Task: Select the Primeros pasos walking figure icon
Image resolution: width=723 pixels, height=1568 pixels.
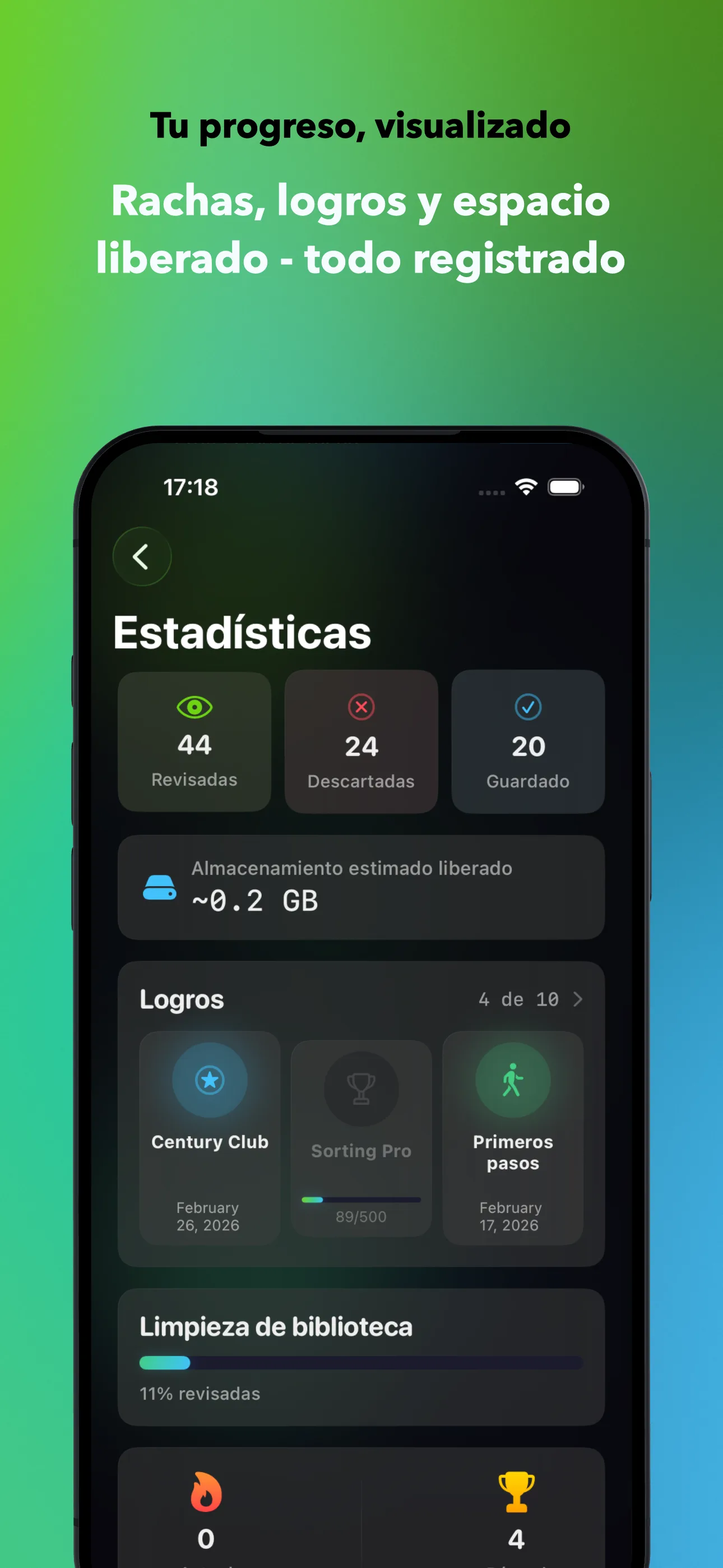Action: point(512,1081)
